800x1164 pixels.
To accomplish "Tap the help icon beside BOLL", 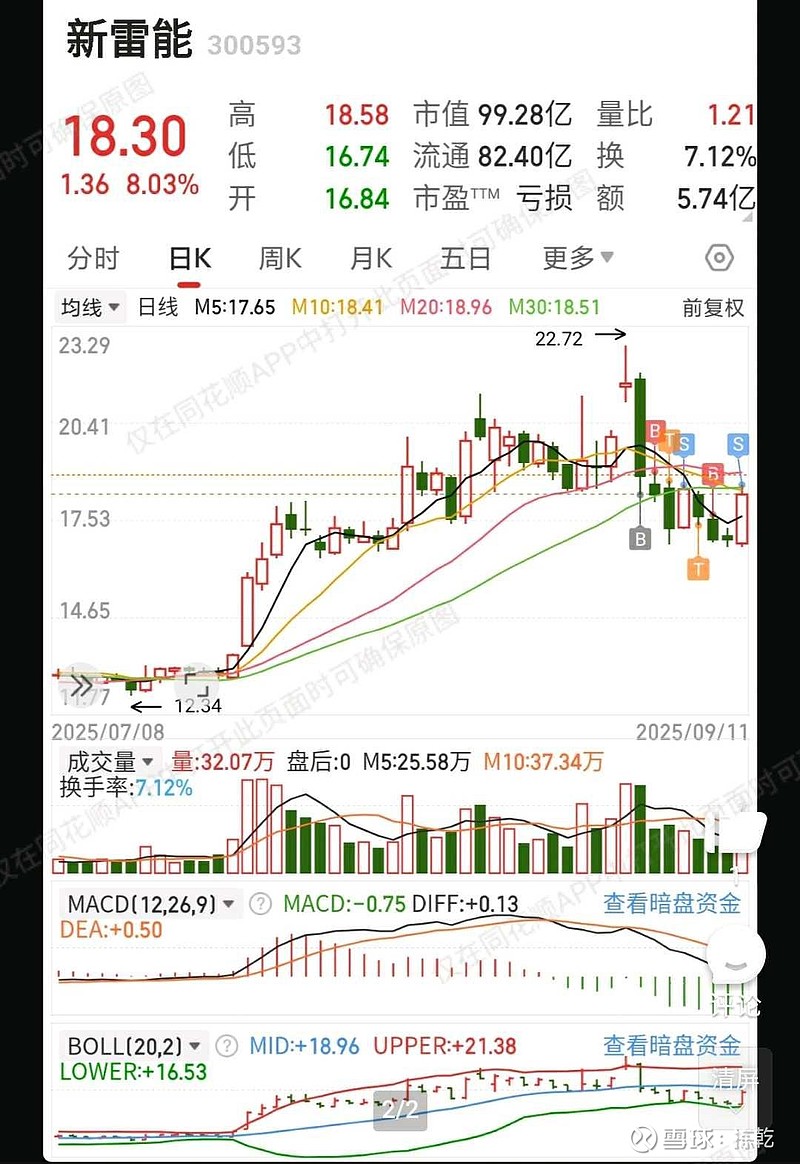I will coord(228,1046).
